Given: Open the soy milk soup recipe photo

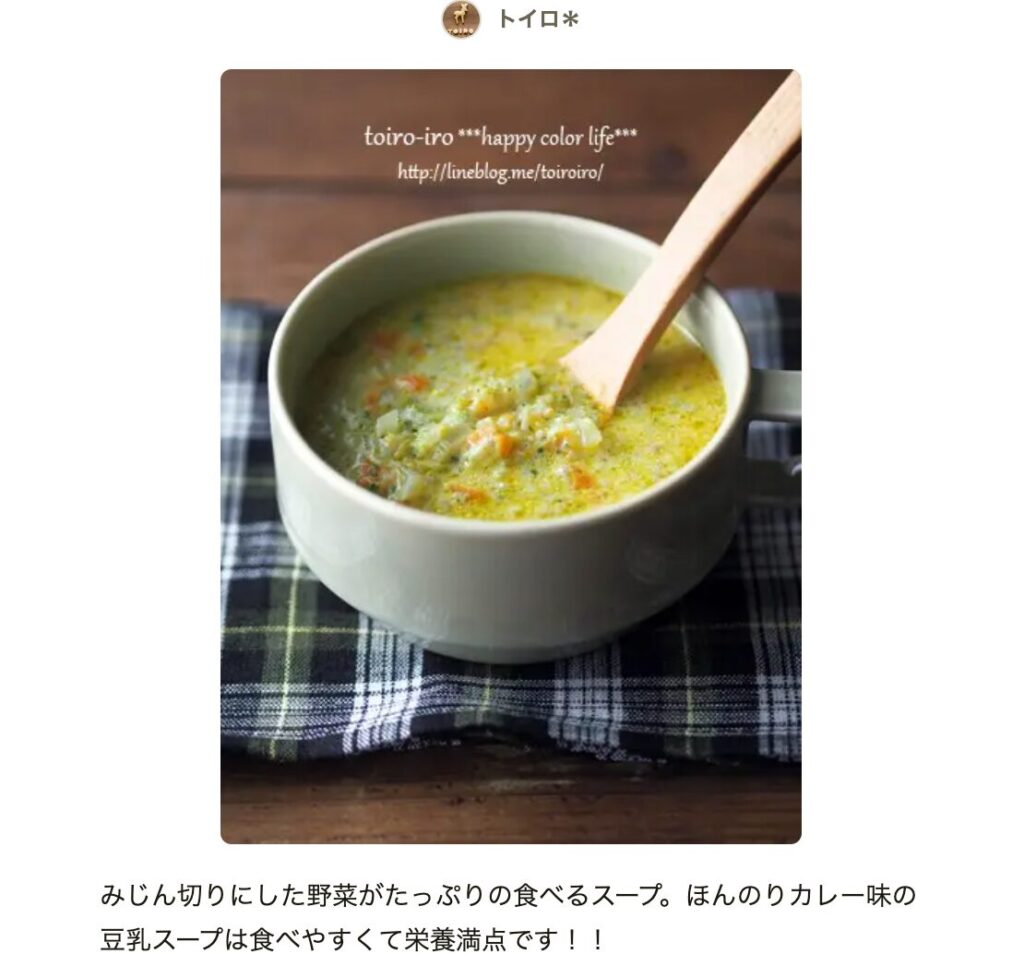Looking at the screenshot, I should pyautogui.click(x=510, y=456).
